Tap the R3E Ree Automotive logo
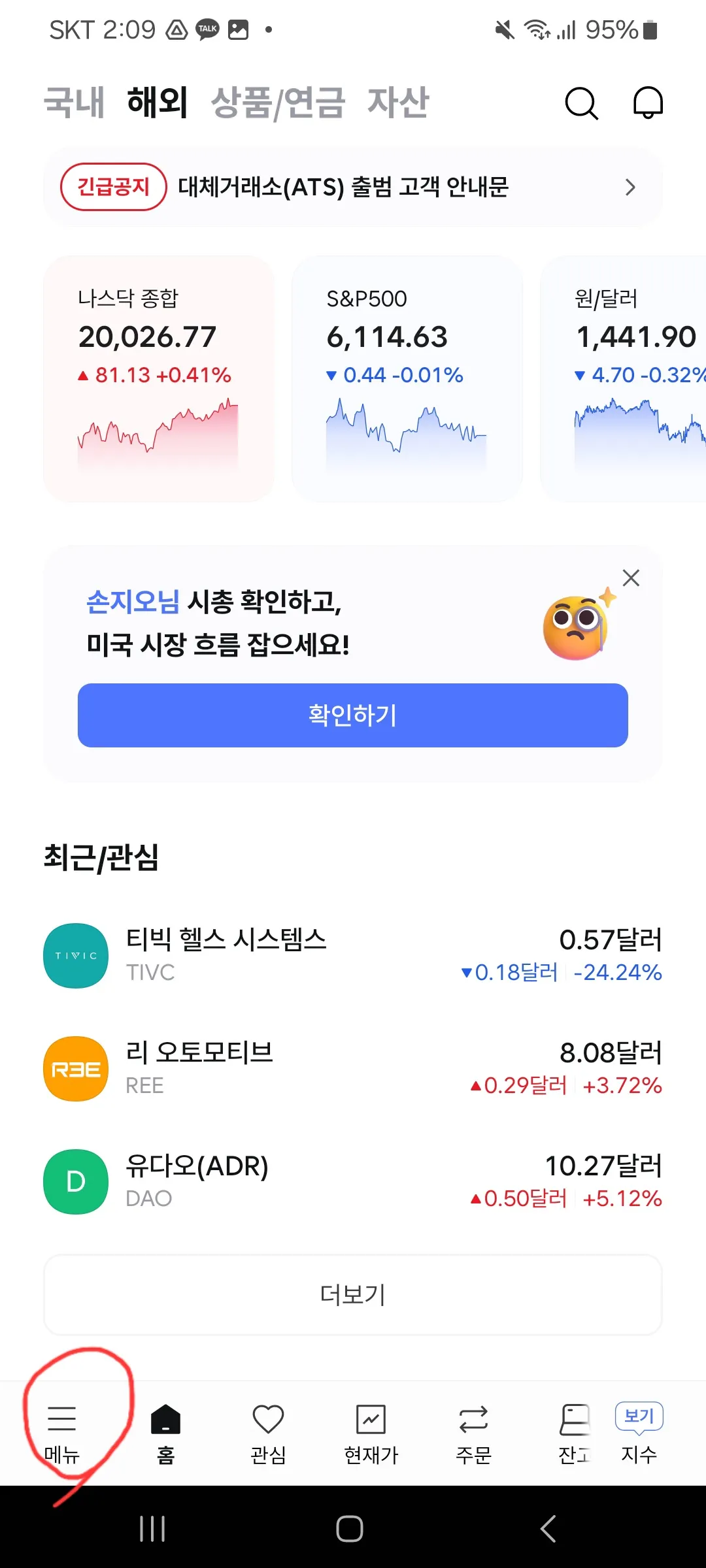Viewport: 706px width, 1568px height. [75, 1068]
